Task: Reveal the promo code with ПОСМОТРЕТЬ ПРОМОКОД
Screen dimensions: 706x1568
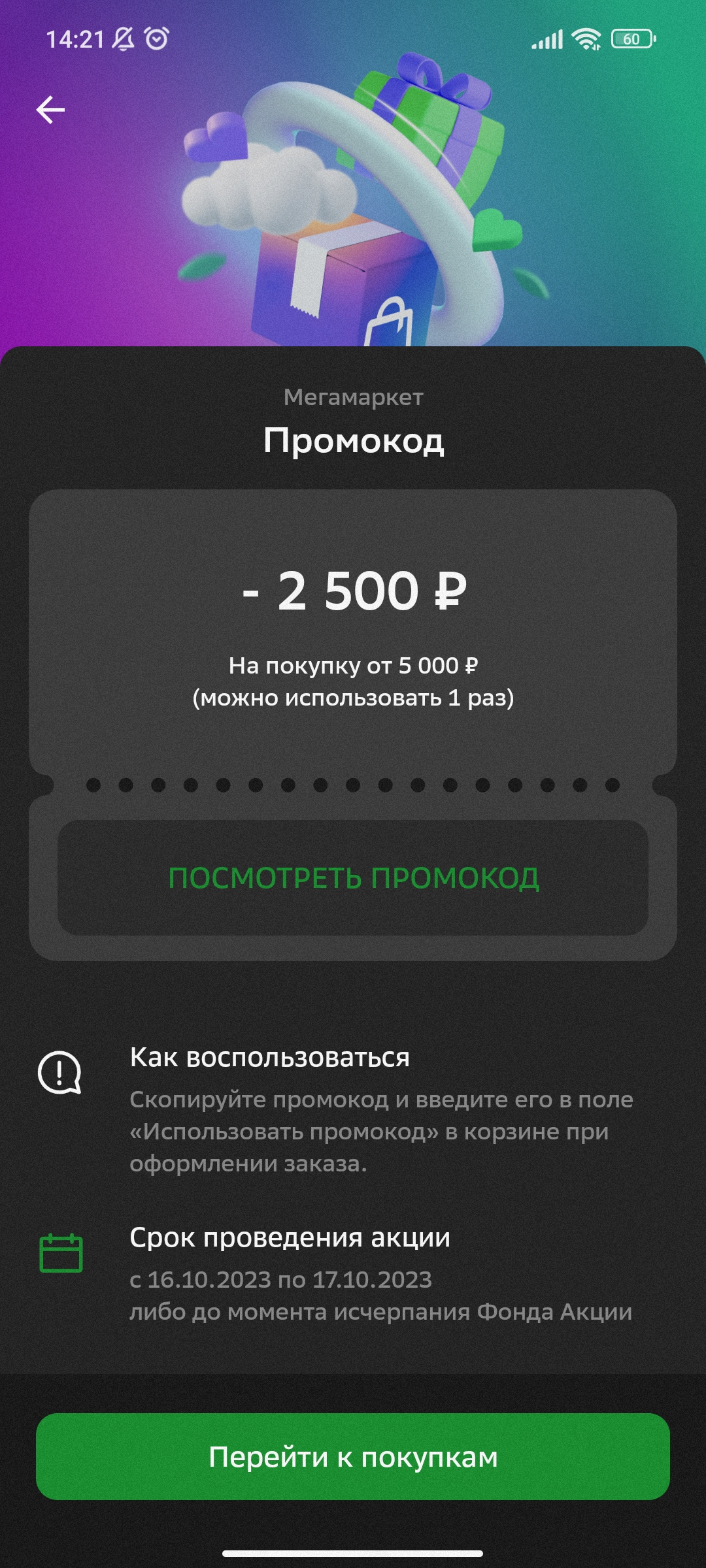Action: [x=353, y=877]
